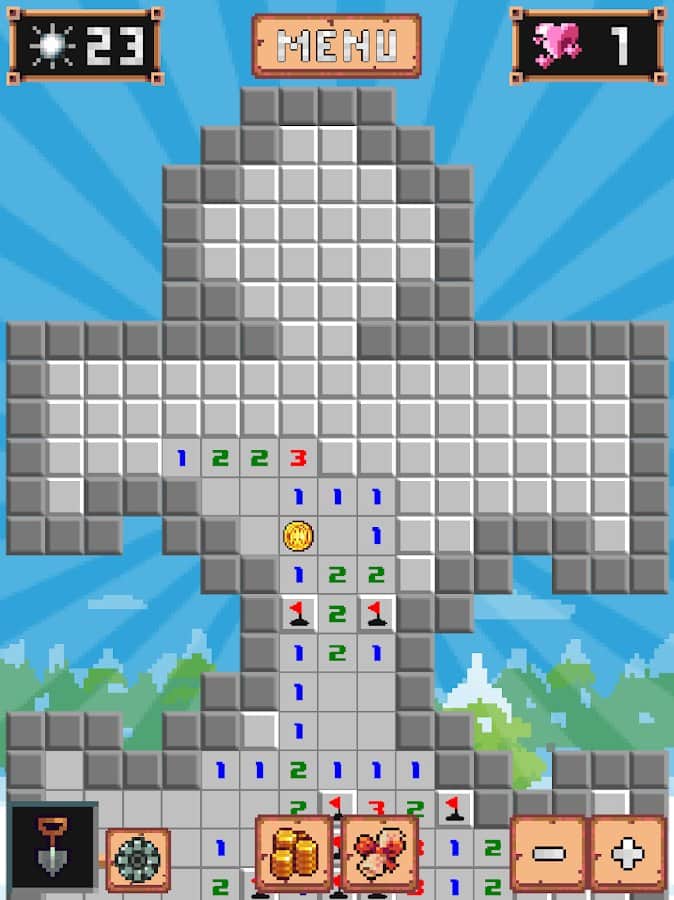Zoom out with the minus button

(548, 853)
